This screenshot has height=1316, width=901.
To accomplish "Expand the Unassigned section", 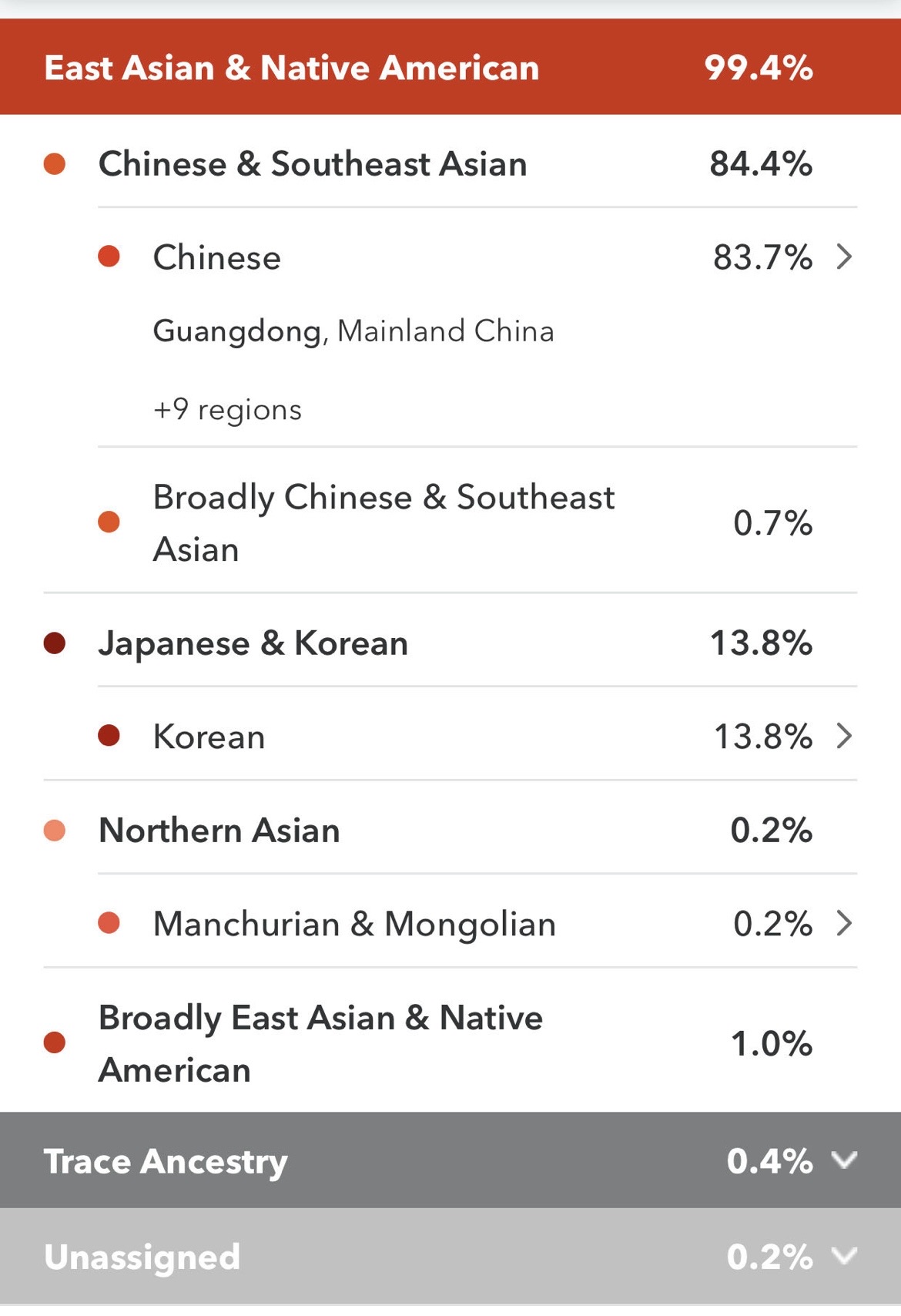I will [x=844, y=1257].
